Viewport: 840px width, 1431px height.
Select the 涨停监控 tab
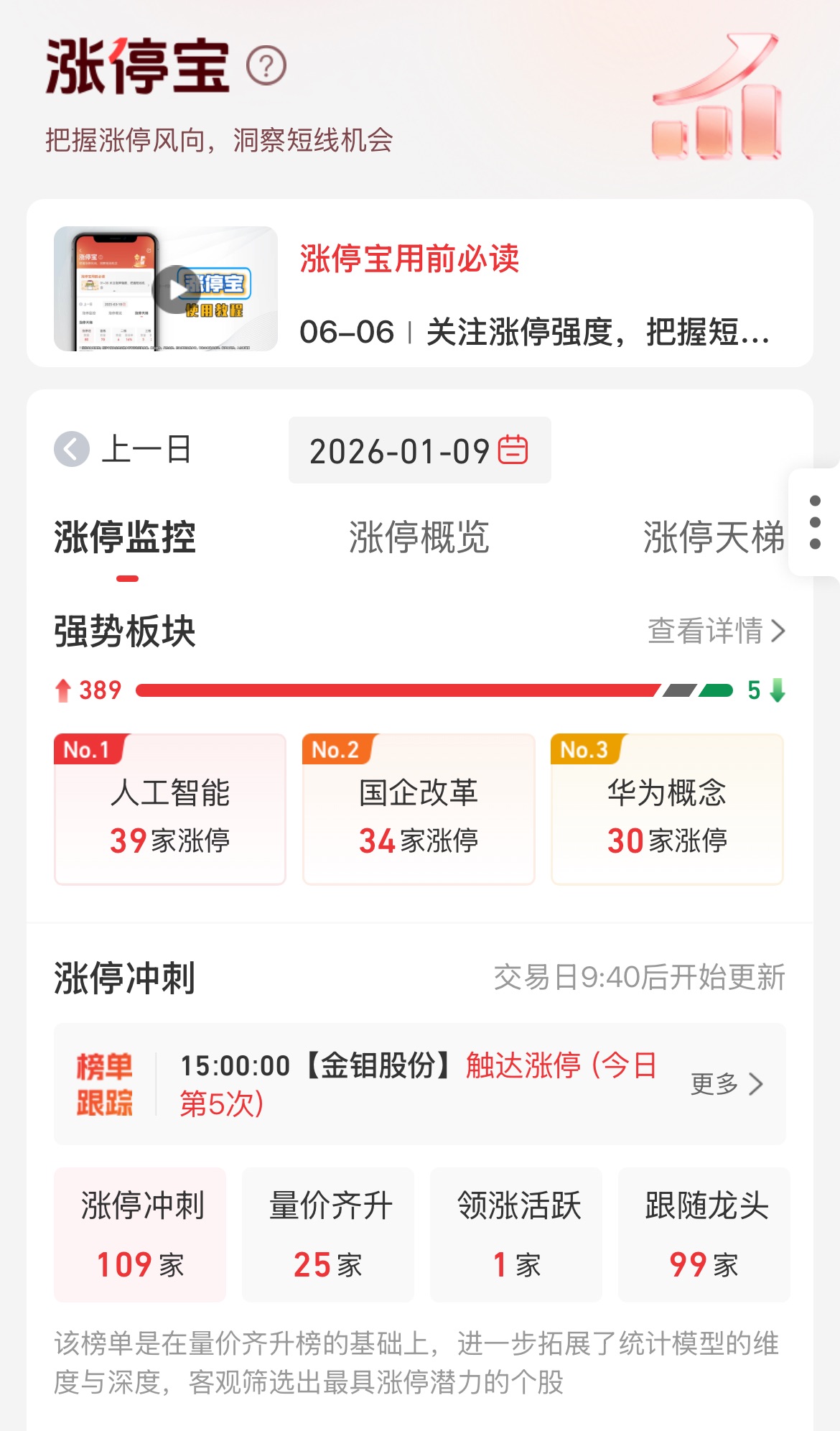125,537
